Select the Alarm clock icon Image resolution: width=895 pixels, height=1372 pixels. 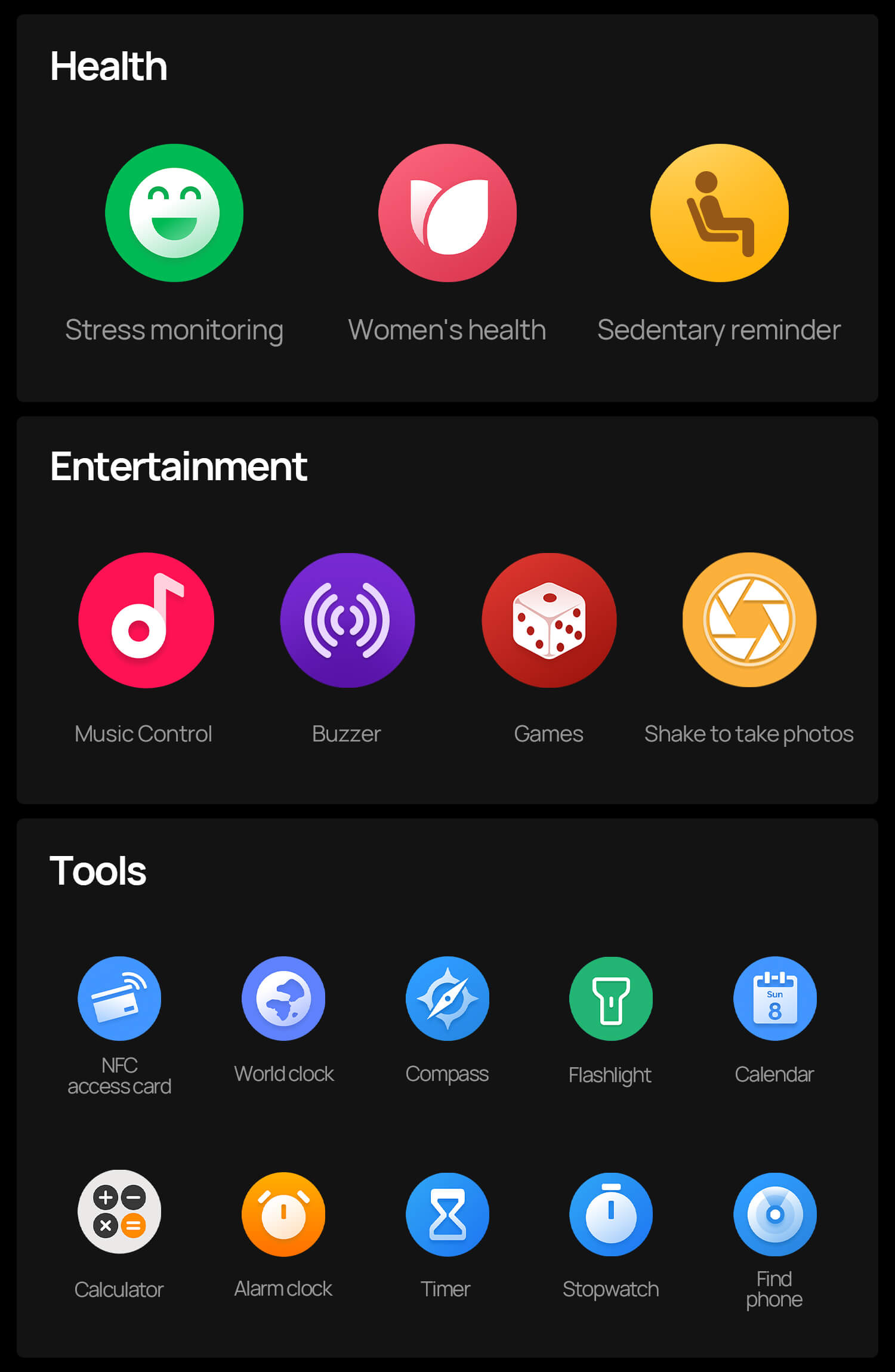point(283,1214)
